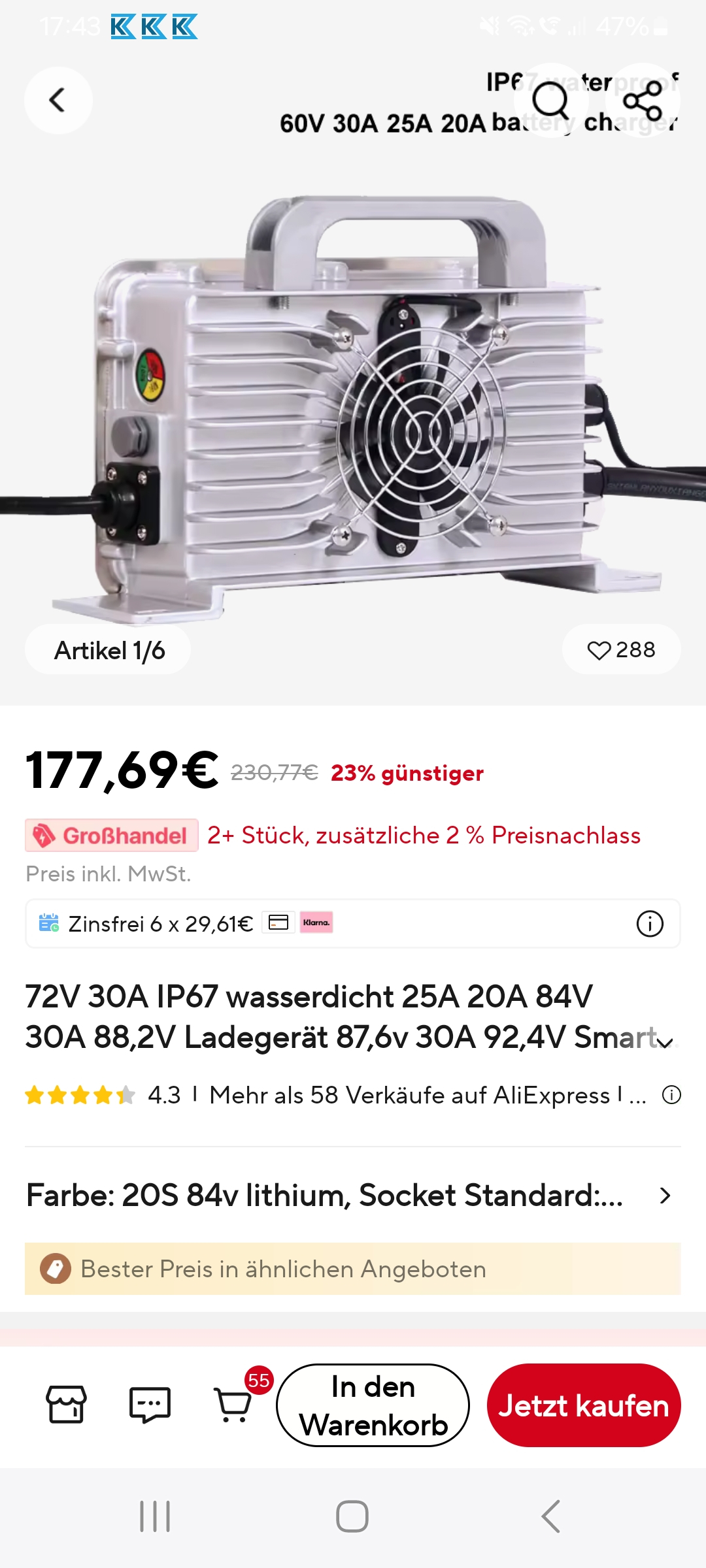
Task: Go back using the top arrow
Action: 58,101
